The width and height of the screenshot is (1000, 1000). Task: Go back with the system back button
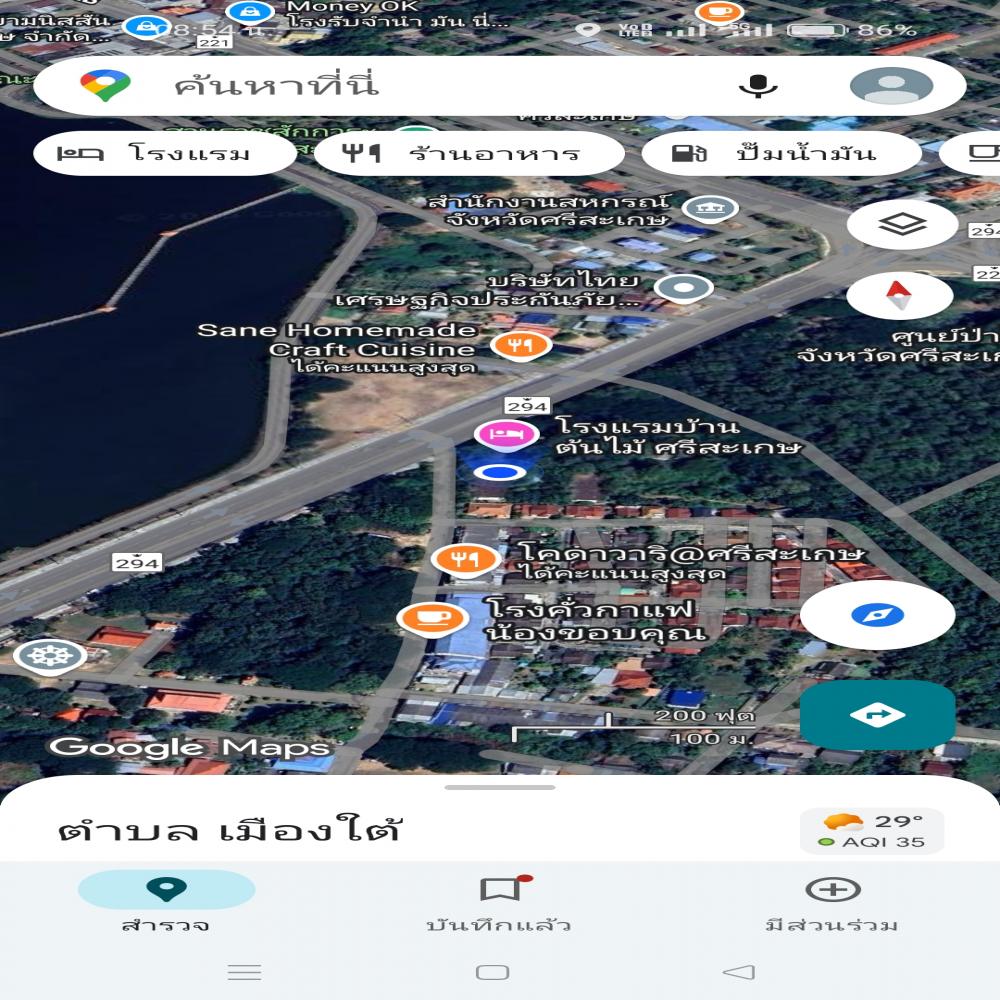(x=738, y=972)
